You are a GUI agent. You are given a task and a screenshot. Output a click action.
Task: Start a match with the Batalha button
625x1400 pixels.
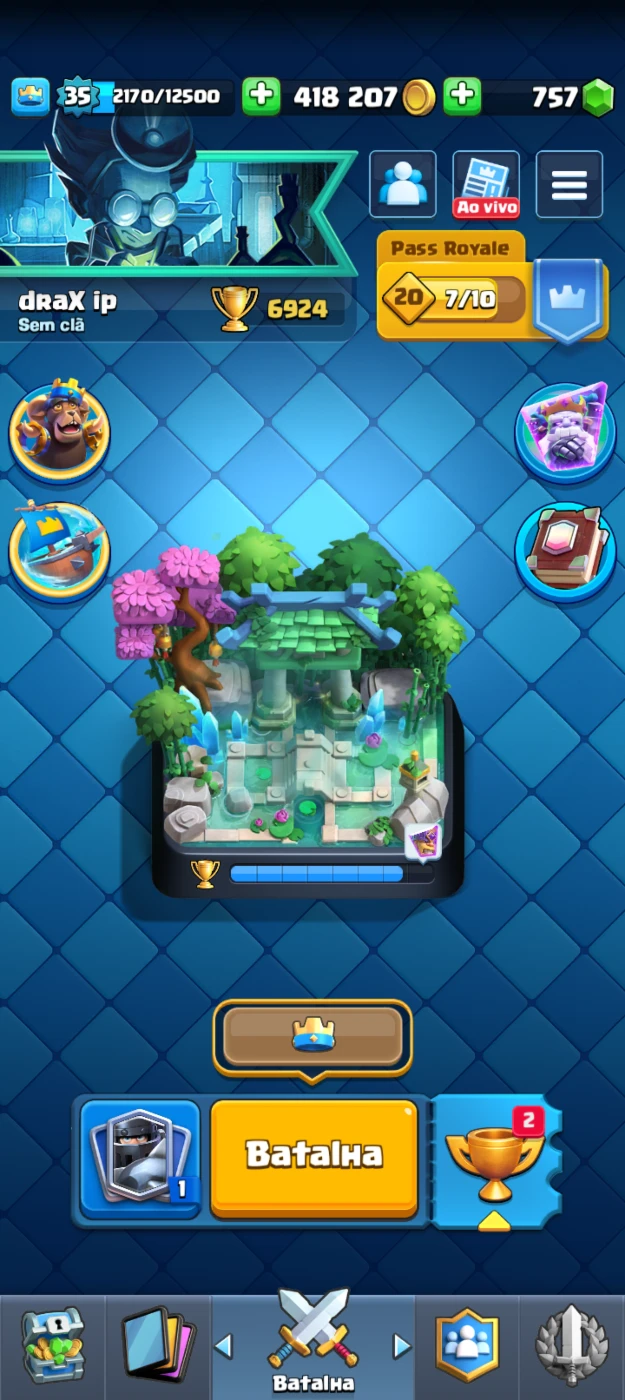pos(313,1156)
